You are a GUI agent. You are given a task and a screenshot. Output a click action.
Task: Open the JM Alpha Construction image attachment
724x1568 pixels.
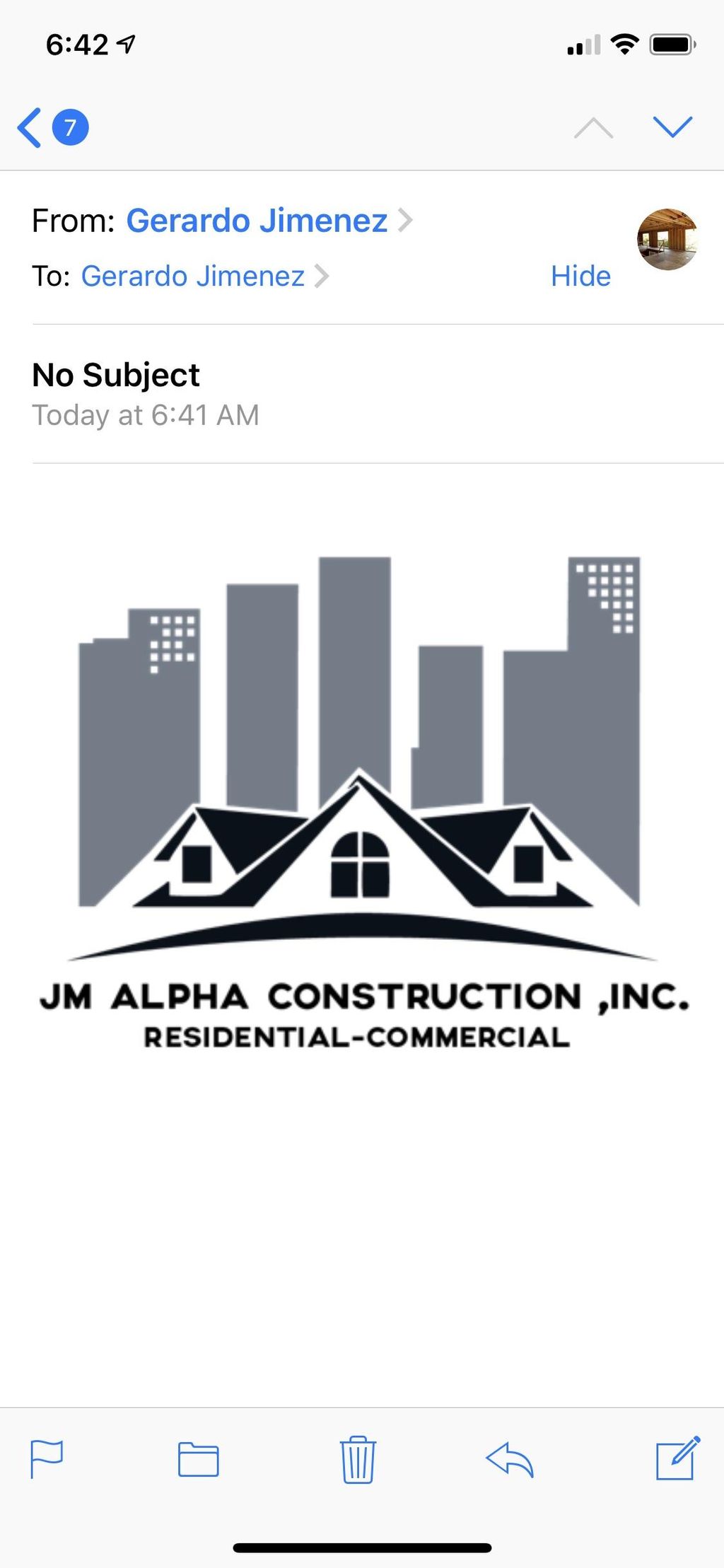pyautogui.click(x=362, y=802)
